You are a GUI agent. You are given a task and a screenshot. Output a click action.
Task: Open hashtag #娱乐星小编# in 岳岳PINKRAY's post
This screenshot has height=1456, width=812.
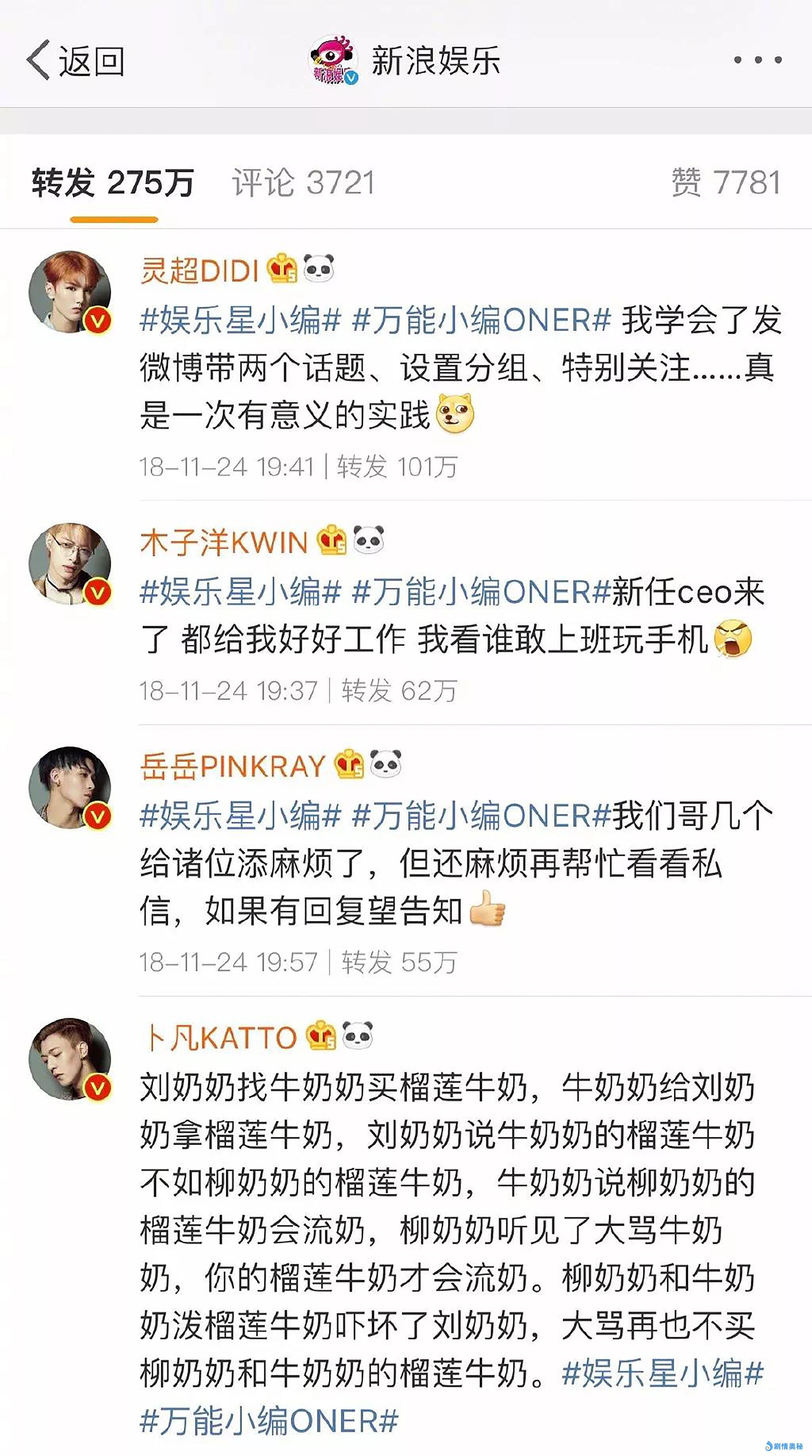coord(241,816)
